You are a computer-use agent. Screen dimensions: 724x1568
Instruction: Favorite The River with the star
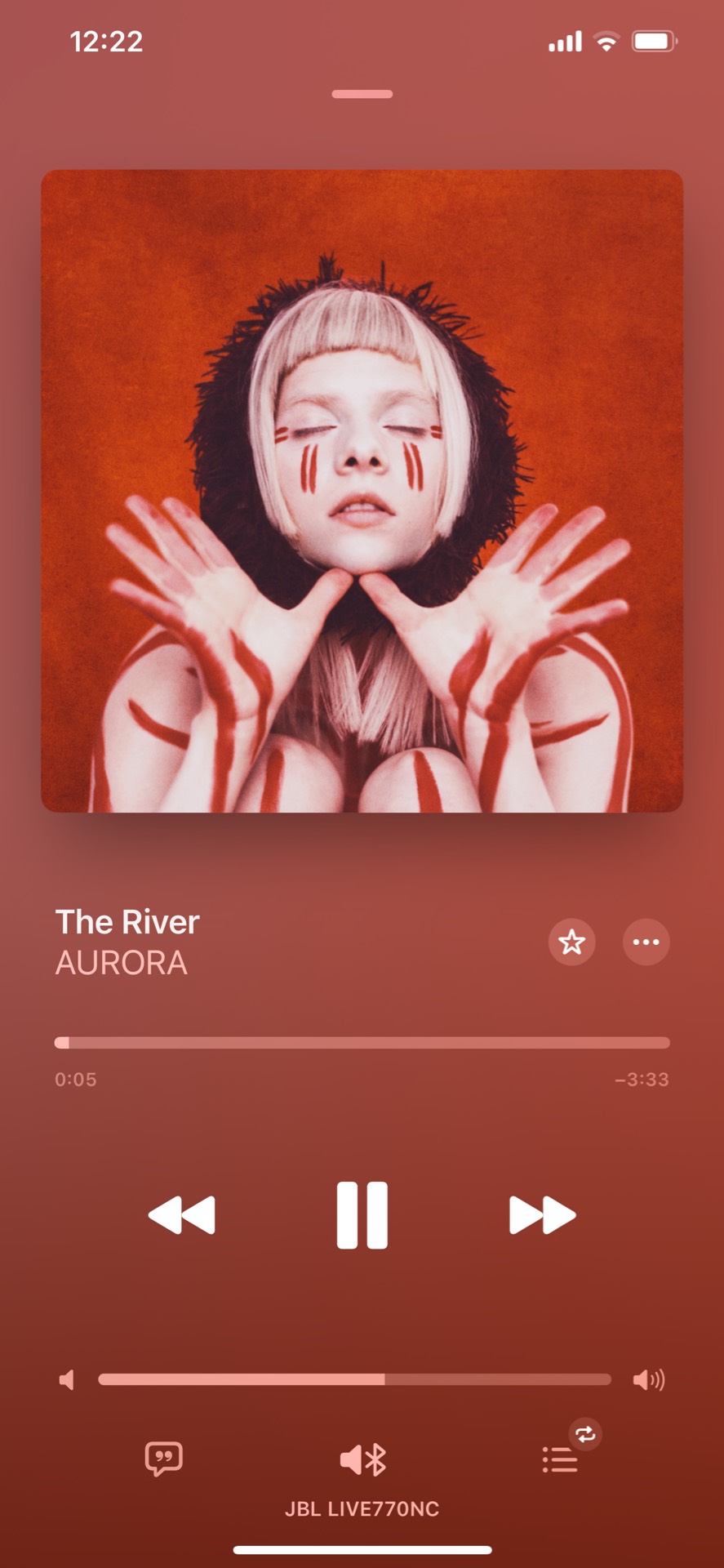[x=571, y=942]
